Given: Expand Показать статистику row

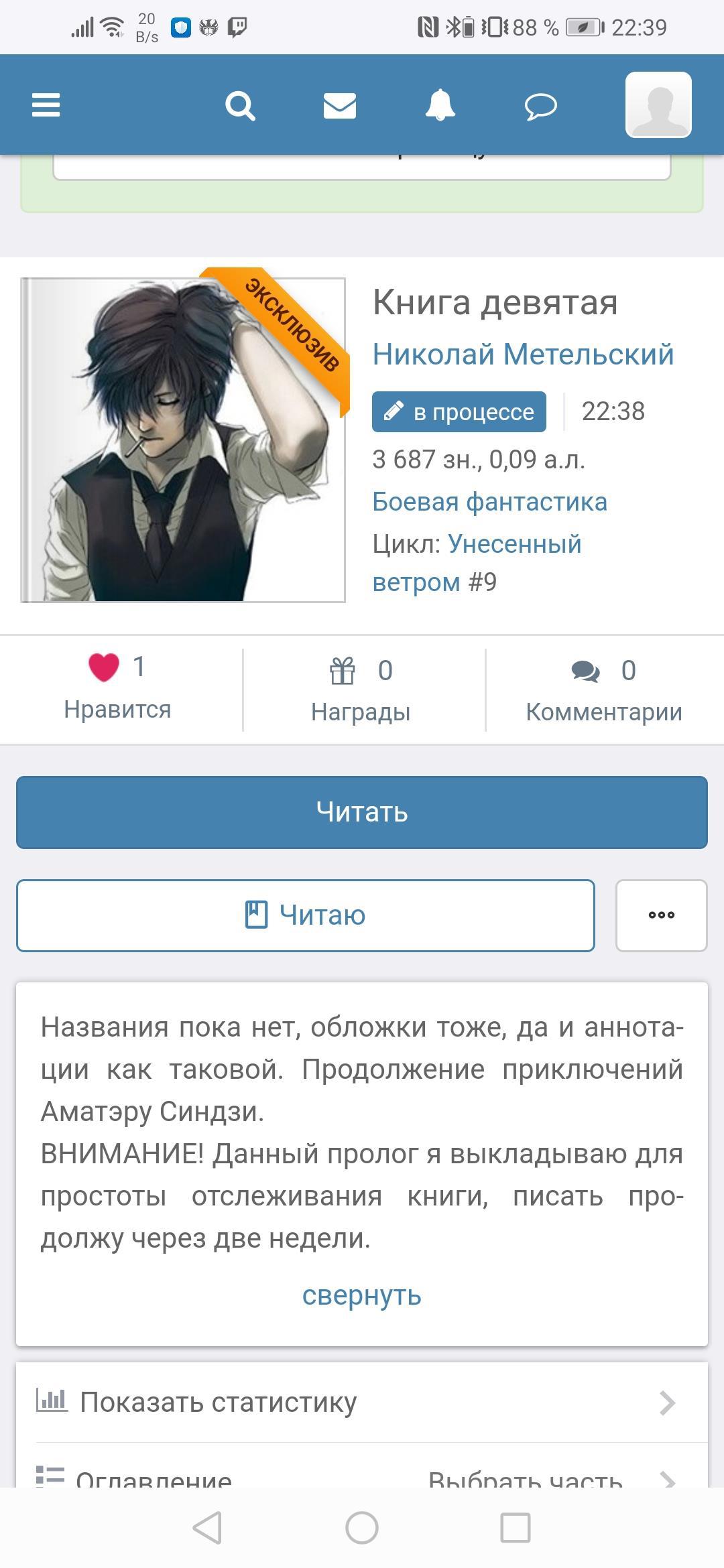Looking at the screenshot, I should coord(362,1402).
